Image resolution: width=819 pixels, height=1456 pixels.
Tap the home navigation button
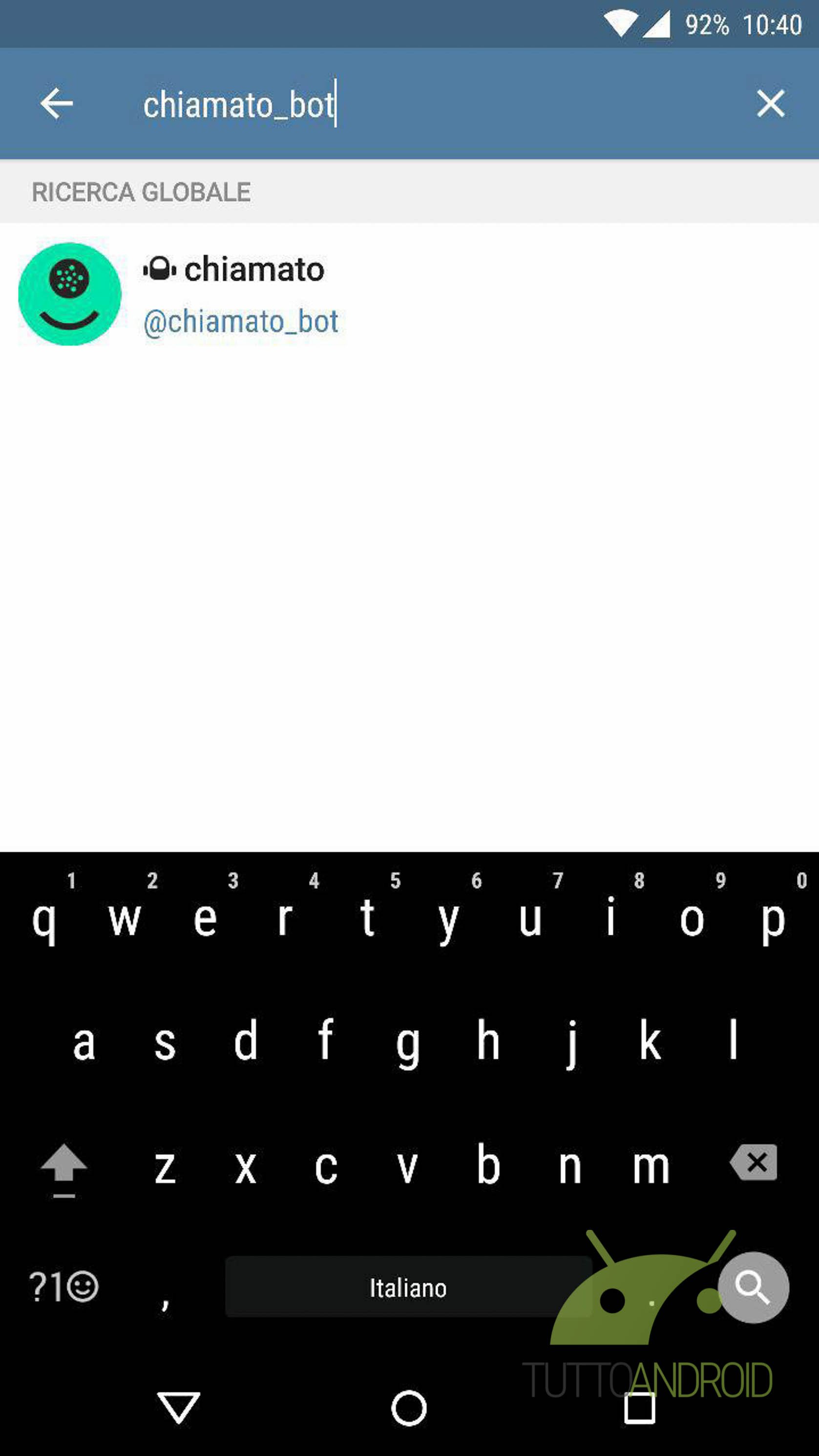tap(409, 1408)
